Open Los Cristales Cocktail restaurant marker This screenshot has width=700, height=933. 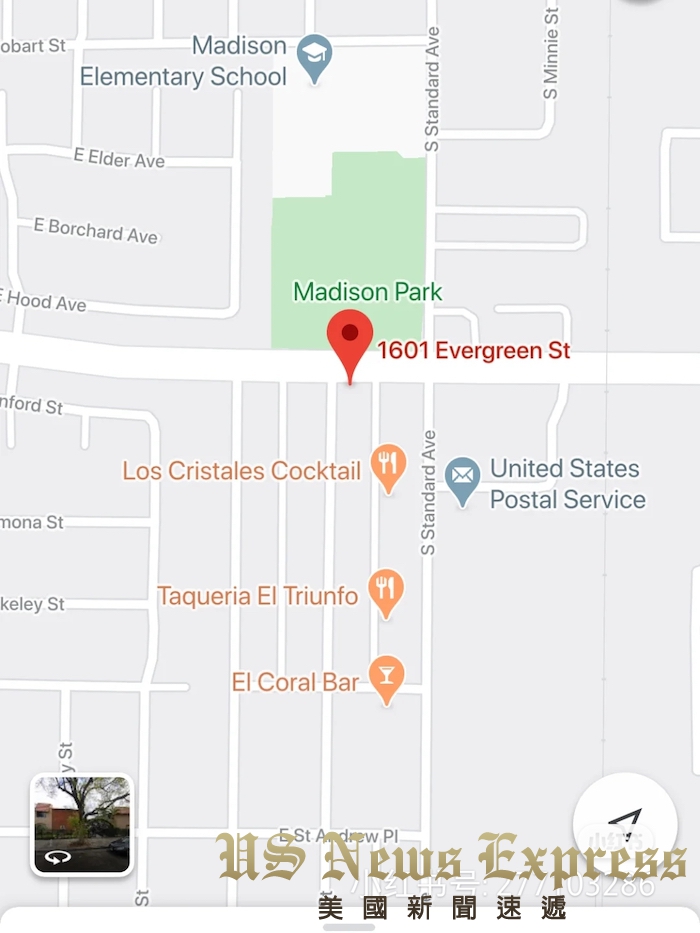point(388,465)
